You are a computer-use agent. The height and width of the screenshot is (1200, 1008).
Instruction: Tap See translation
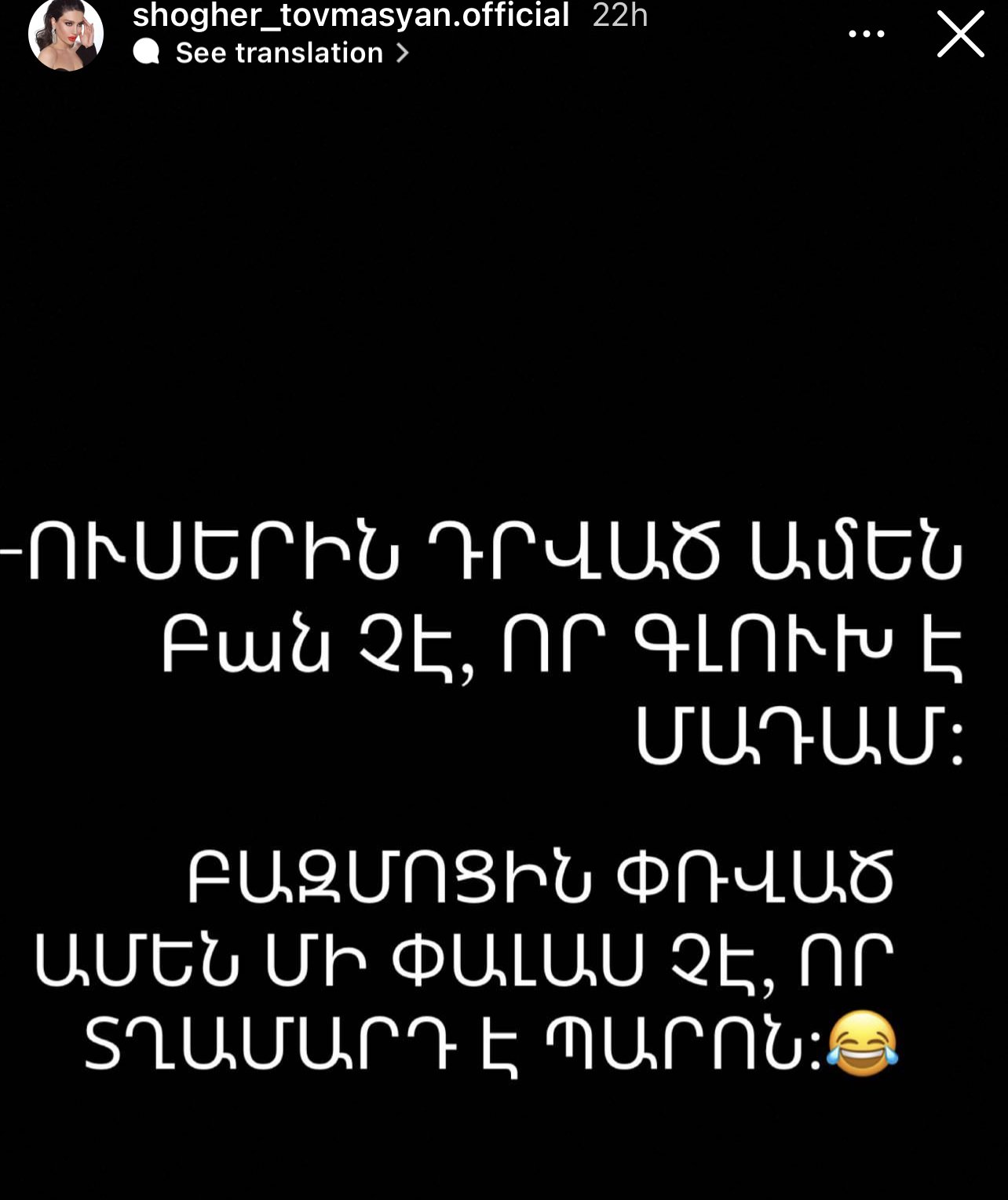click(279, 53)
